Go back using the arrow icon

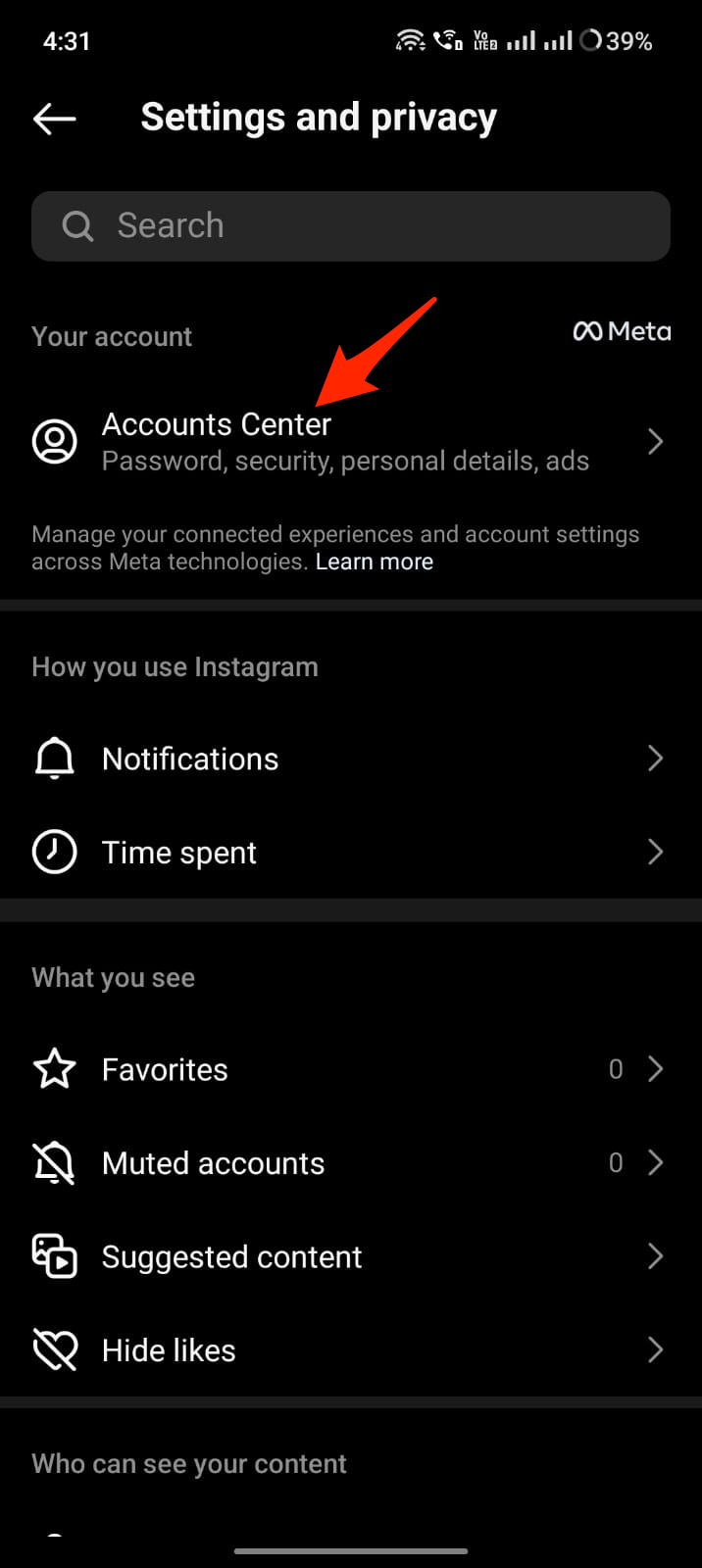click(x=55, y=119)
